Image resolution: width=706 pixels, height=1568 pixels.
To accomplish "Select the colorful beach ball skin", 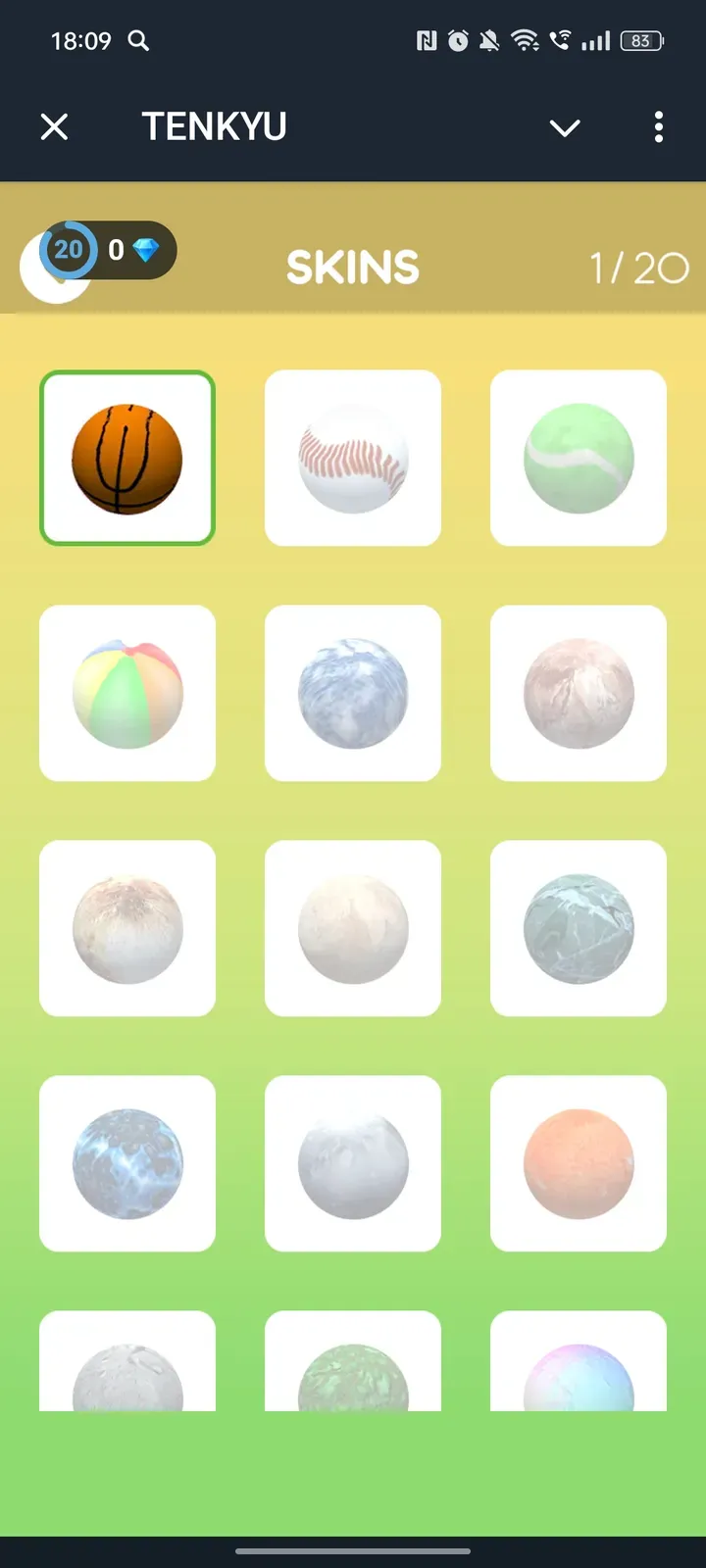I will click(127, 693).
